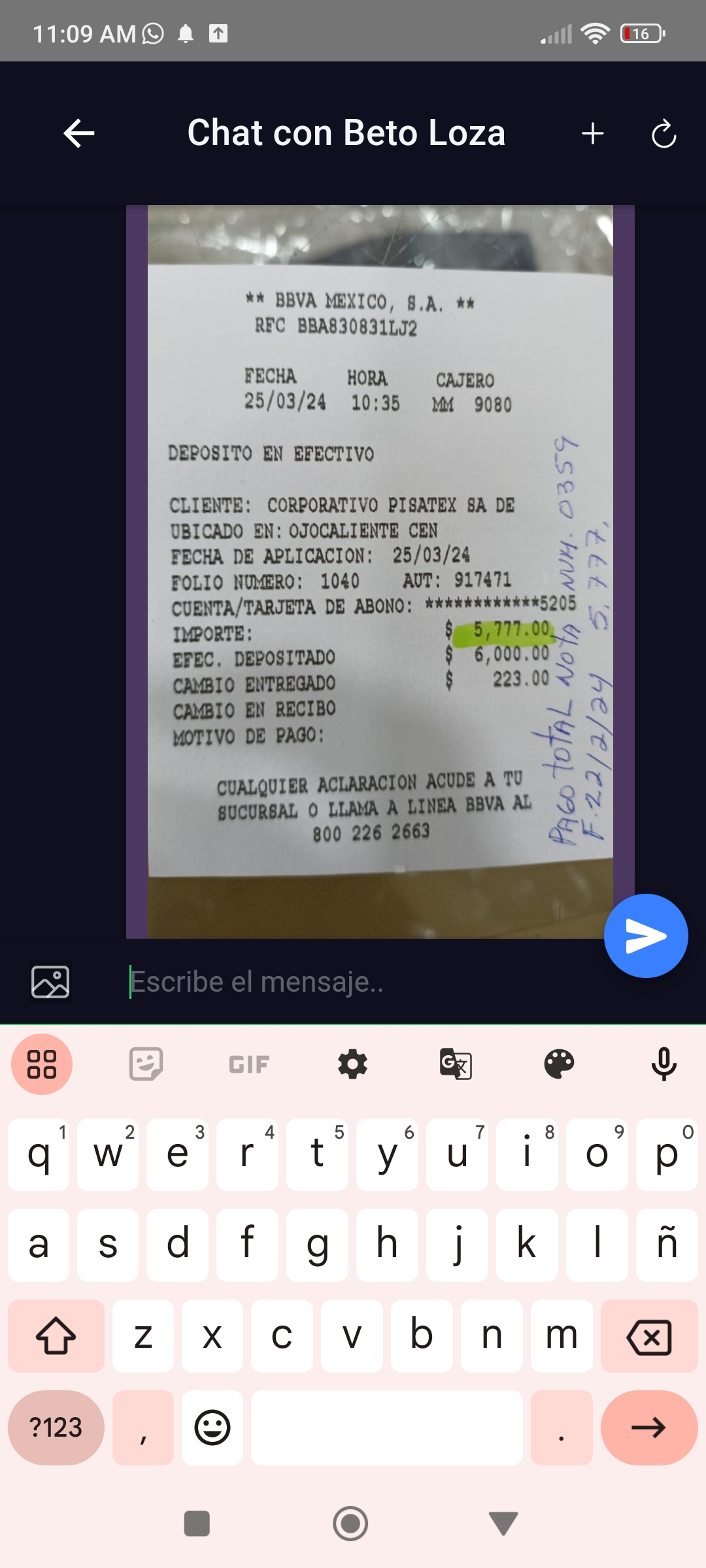Hit the backspace key

649,1336
